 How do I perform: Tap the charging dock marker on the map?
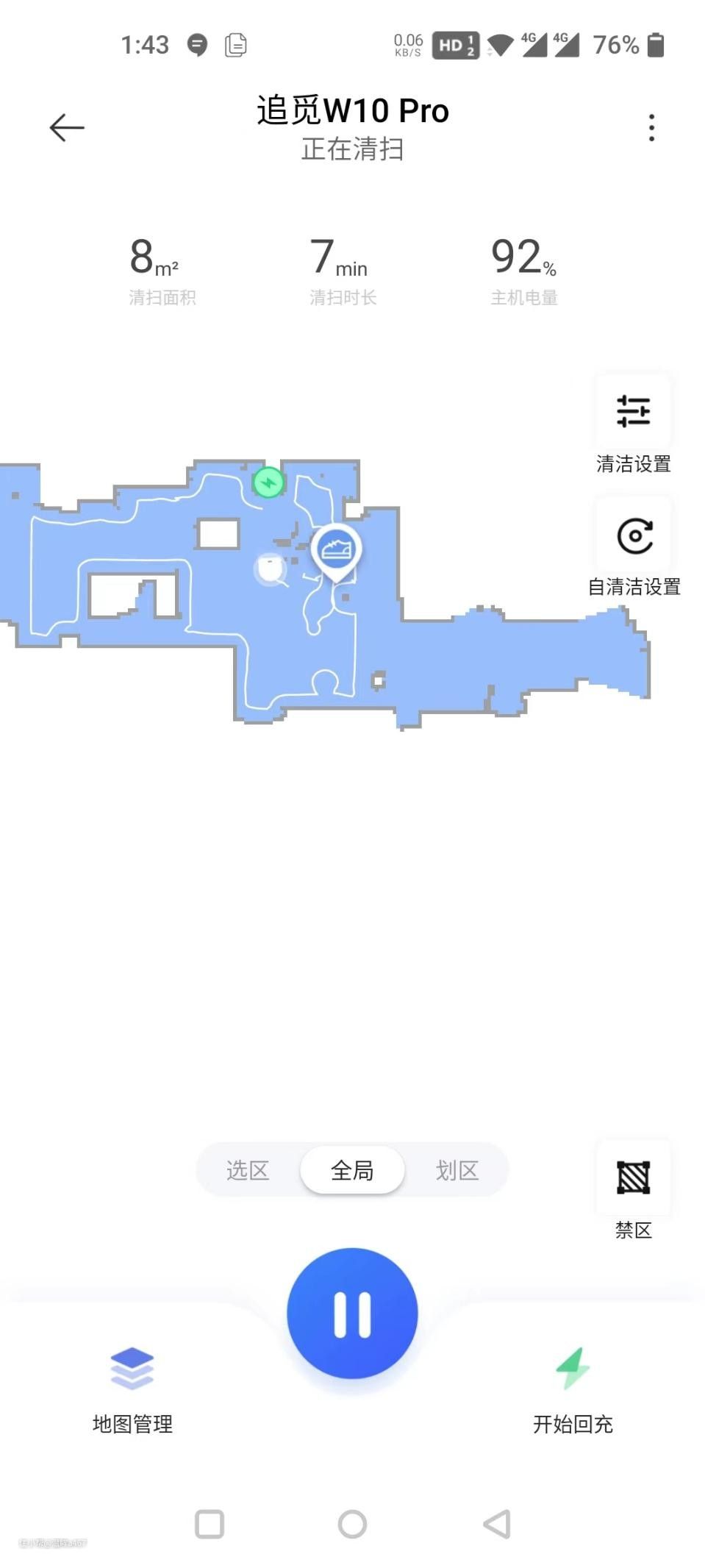[x=268, y=483]
